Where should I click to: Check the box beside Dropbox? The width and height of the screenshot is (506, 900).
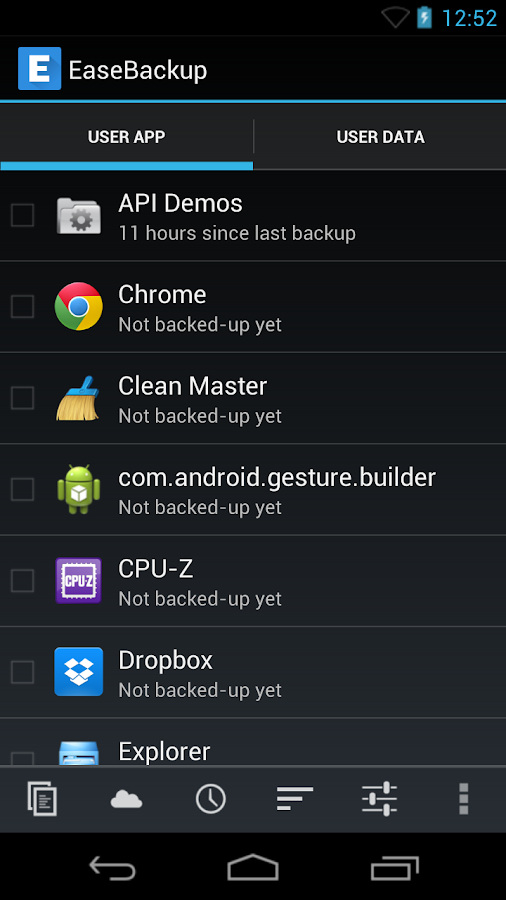point(22,672)
